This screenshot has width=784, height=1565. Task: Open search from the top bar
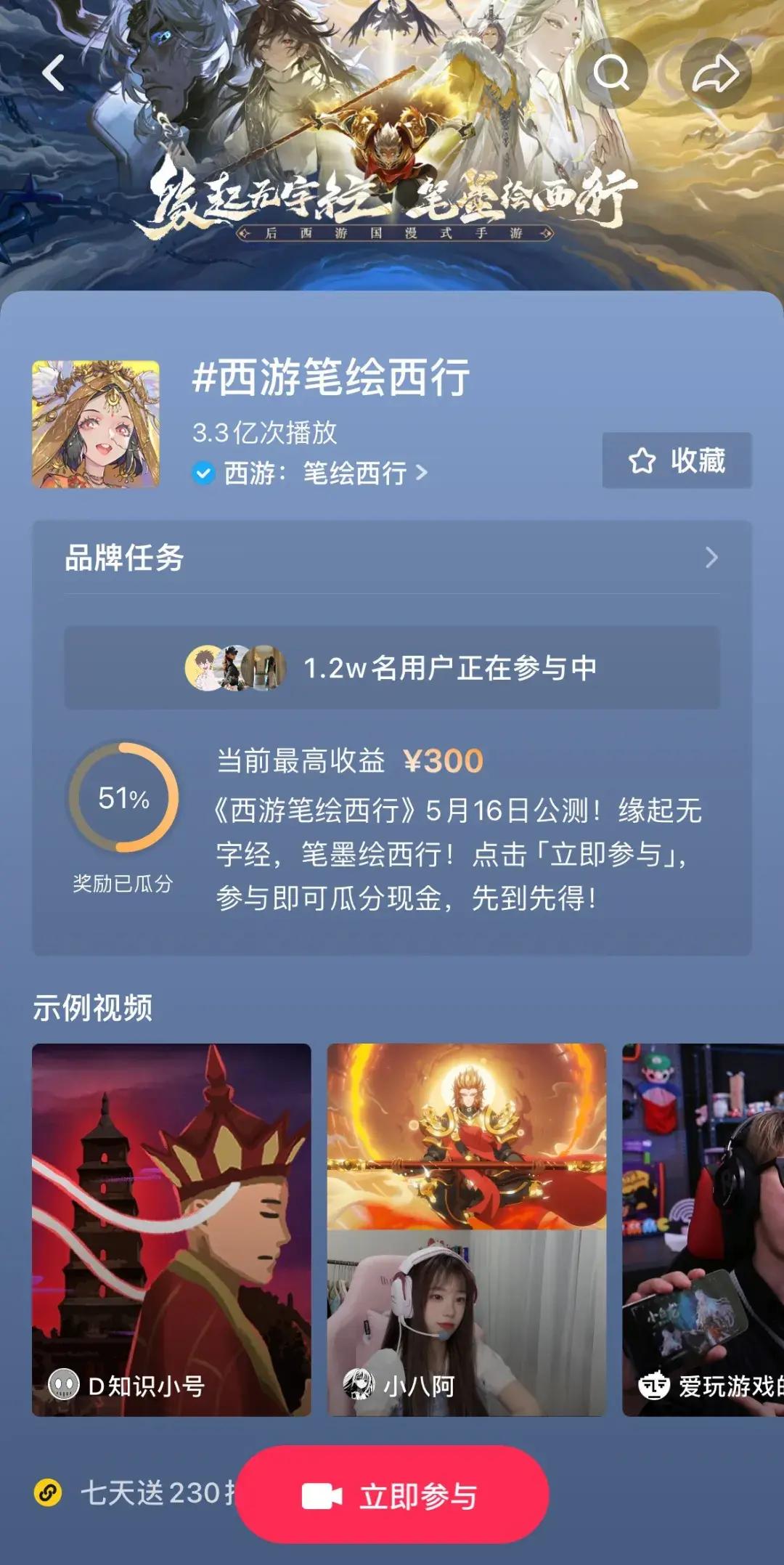tap(612, 73)
